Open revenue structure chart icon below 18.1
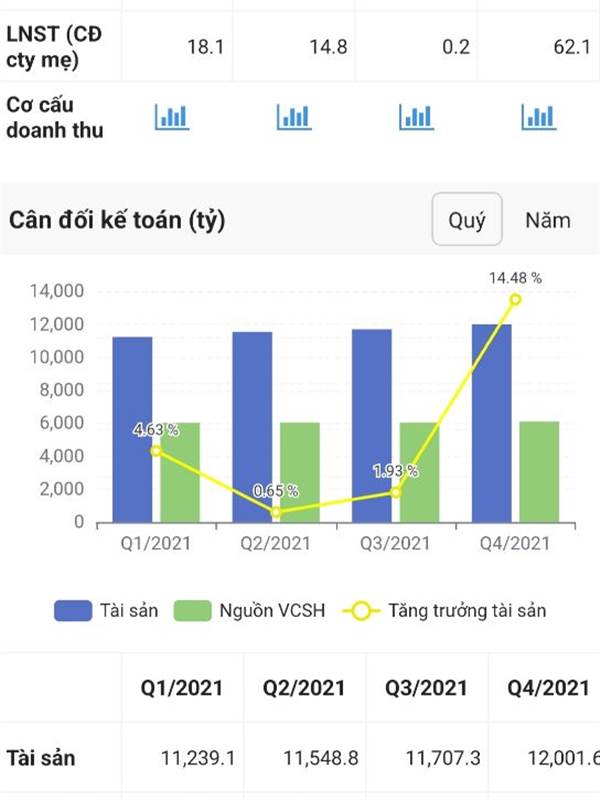This screenshot has width=600, height=800. click(x=172, y=117)
